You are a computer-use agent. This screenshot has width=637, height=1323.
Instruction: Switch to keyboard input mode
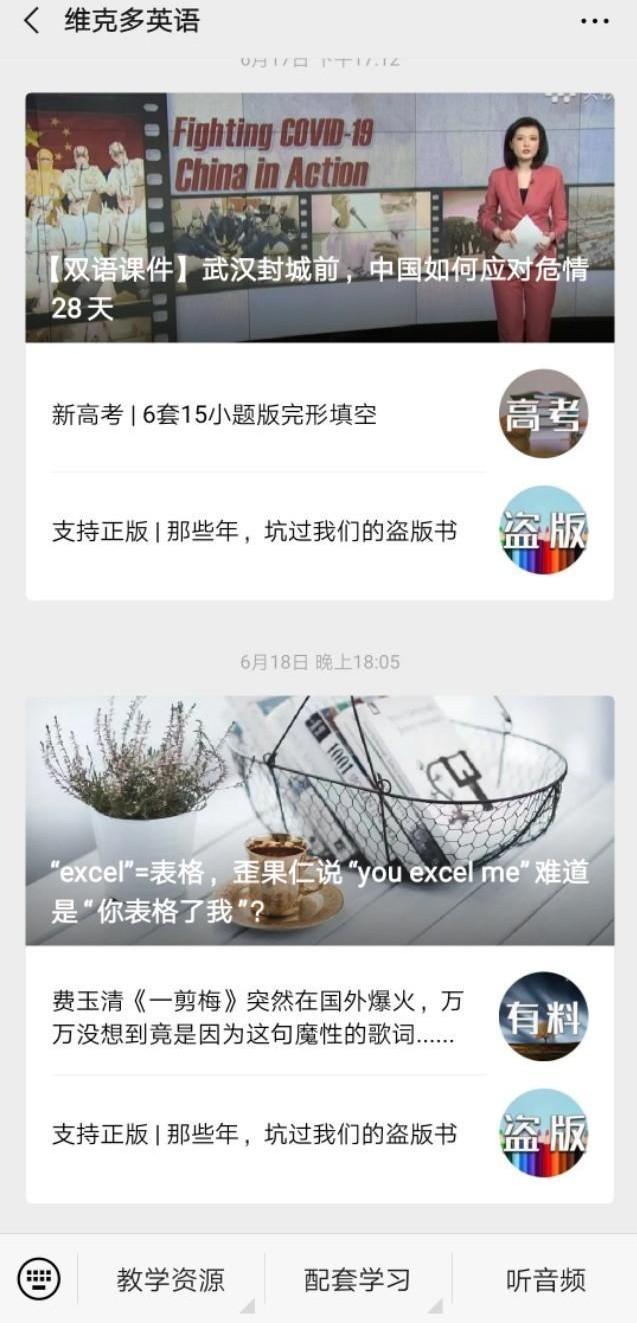(x=39, y=1279)
